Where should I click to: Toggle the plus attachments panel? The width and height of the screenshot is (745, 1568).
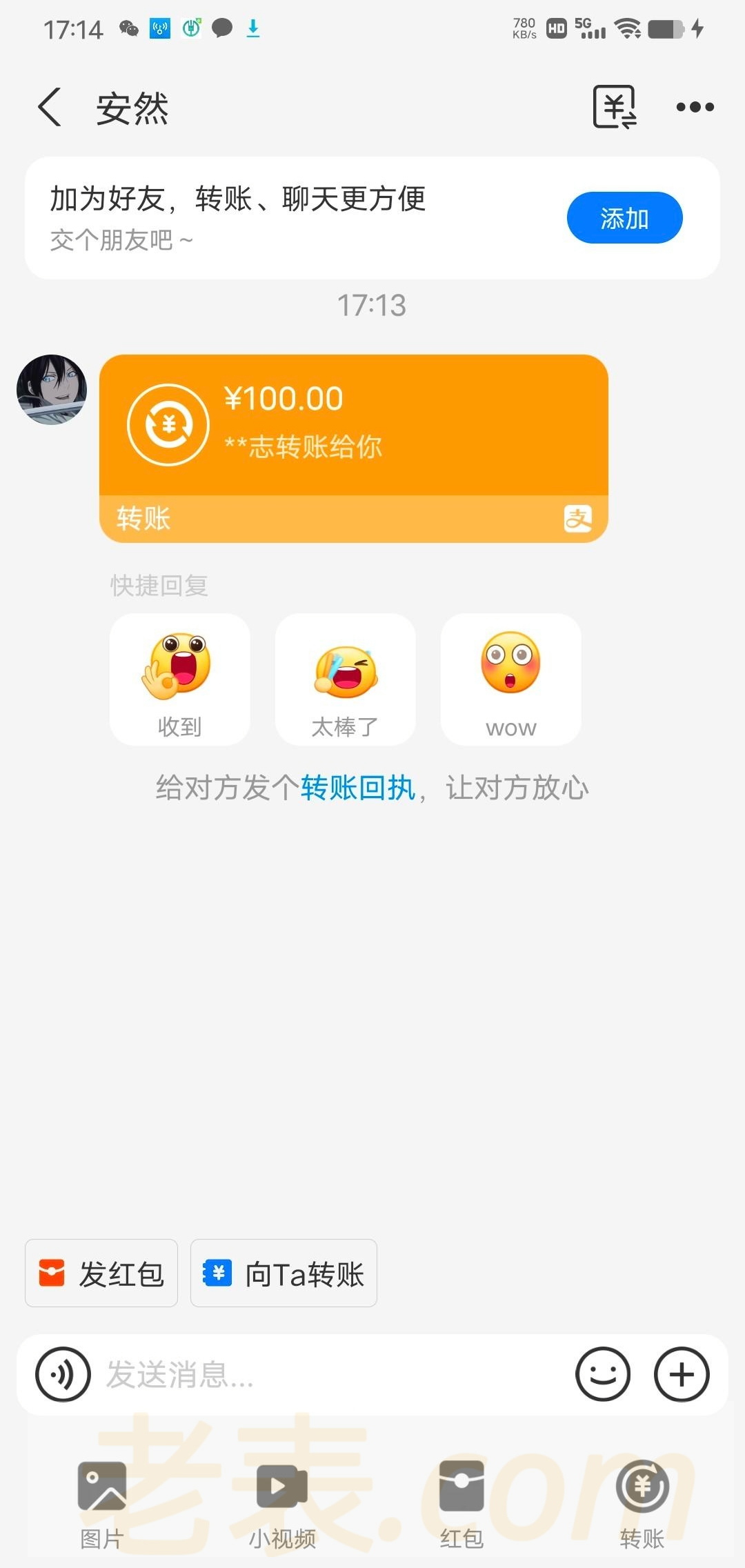682,1374
